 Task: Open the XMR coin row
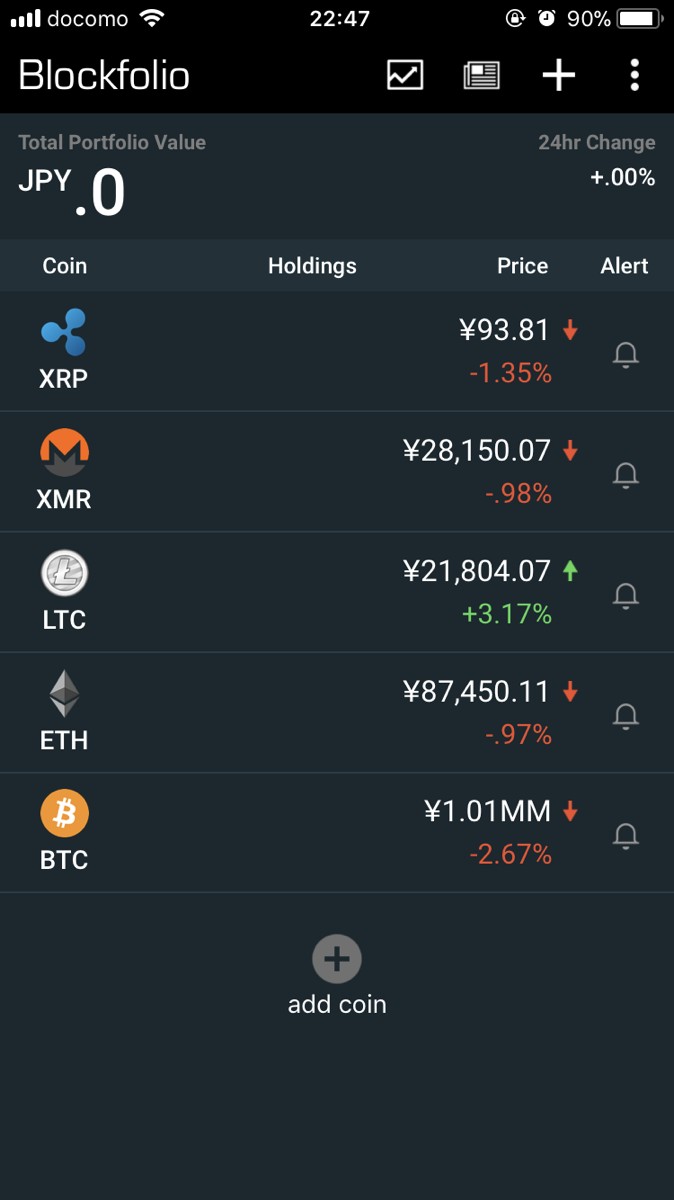click(x=300, y=471)
